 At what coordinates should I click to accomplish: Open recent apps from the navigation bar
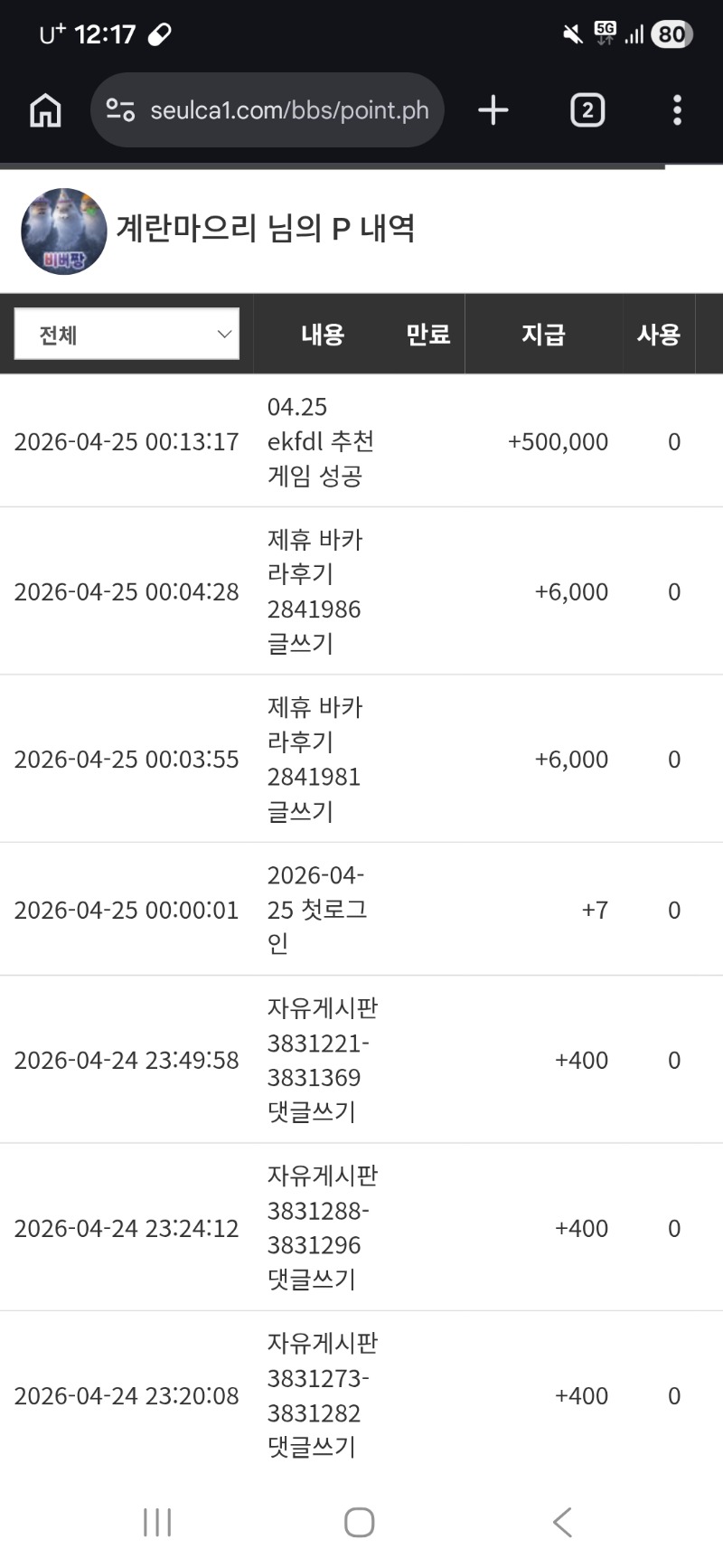coord(157,1522)
